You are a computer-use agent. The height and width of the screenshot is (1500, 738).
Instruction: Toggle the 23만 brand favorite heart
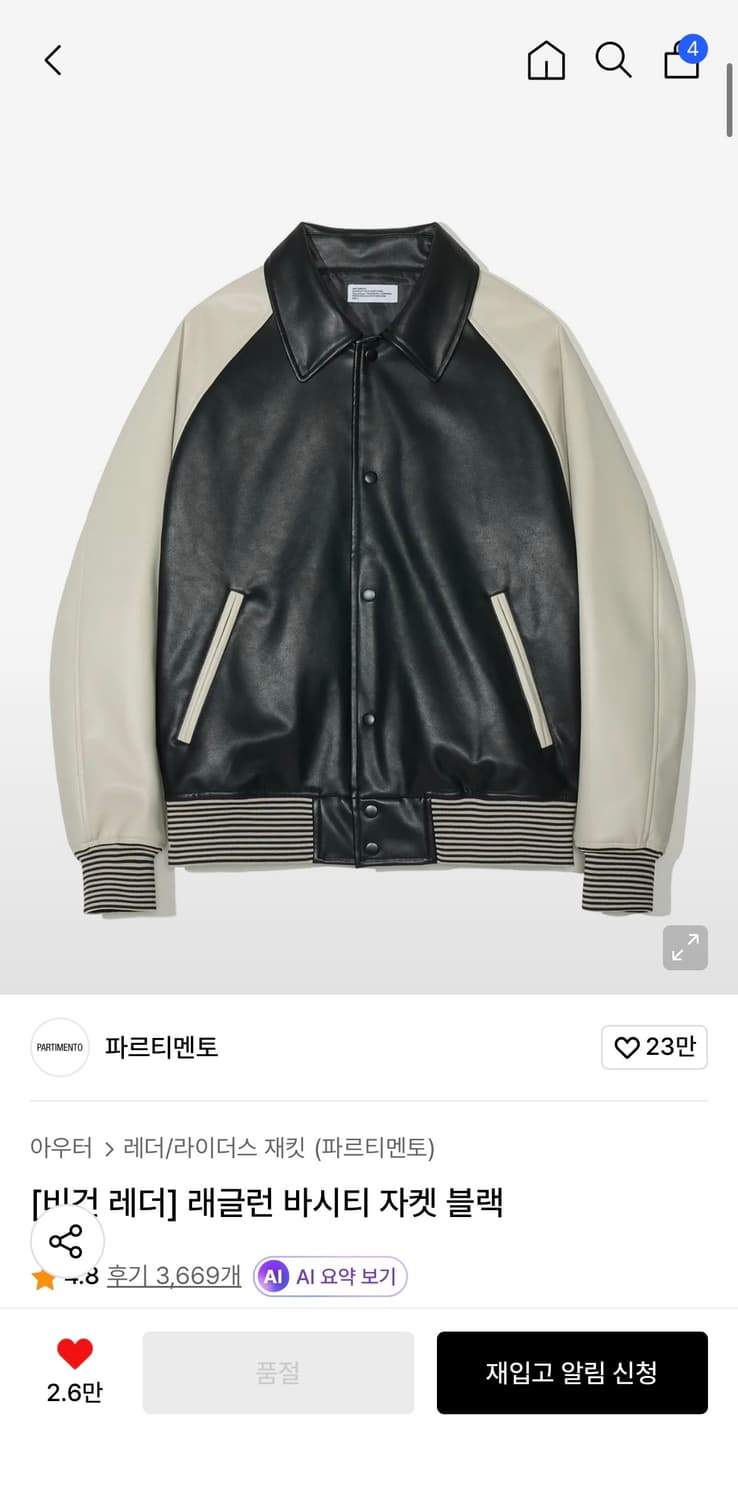[x=654, y=1047]
